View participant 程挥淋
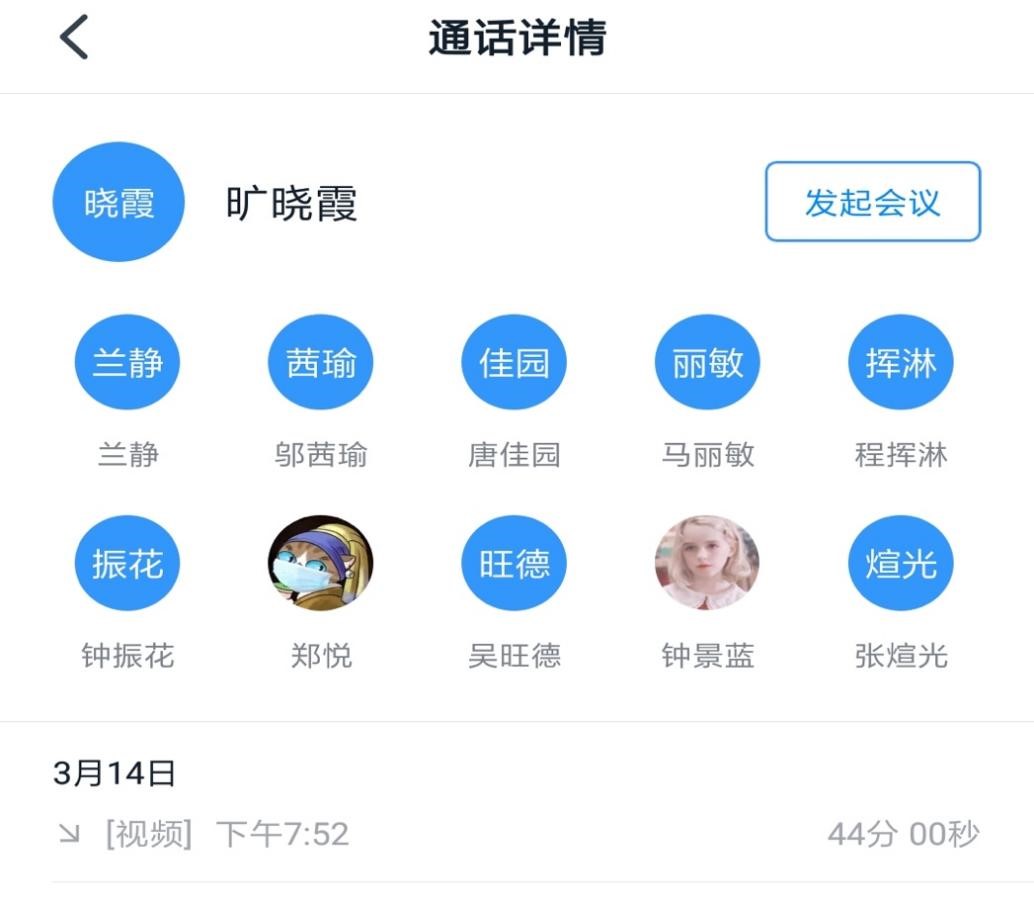The height and width of the screenshot is (905, 1034). pyautogui.click(x=900, y=362)
